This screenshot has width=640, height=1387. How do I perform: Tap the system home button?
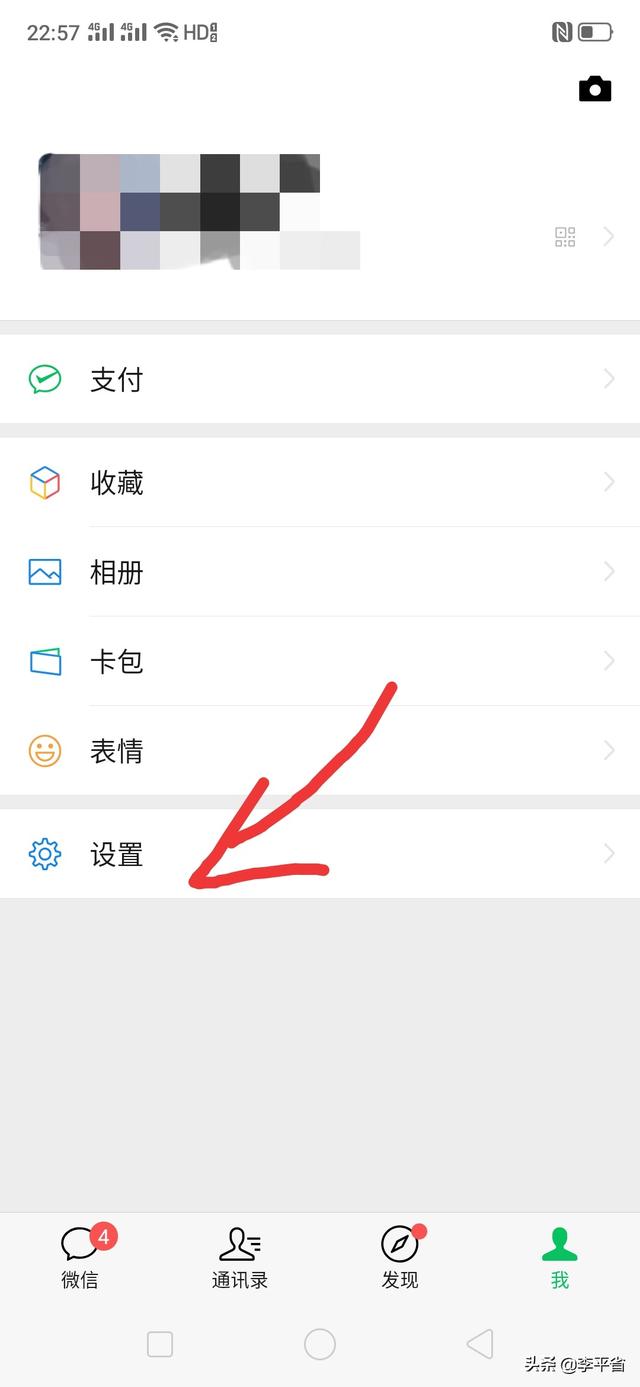[320, 1344]
